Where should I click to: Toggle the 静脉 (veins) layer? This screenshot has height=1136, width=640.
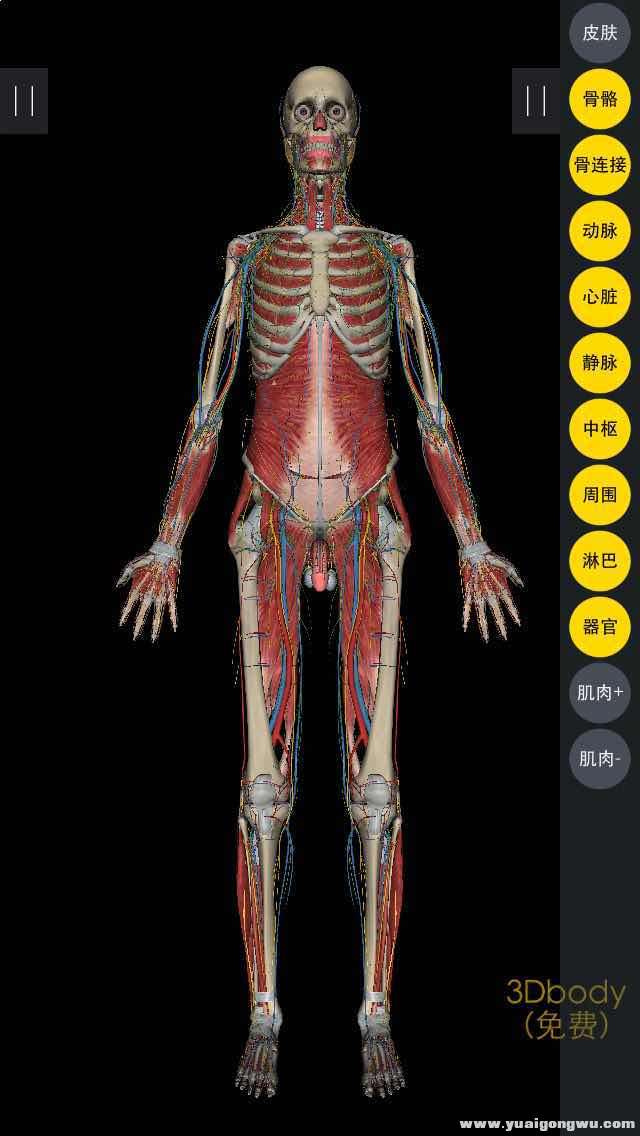[x=599, y=363]
